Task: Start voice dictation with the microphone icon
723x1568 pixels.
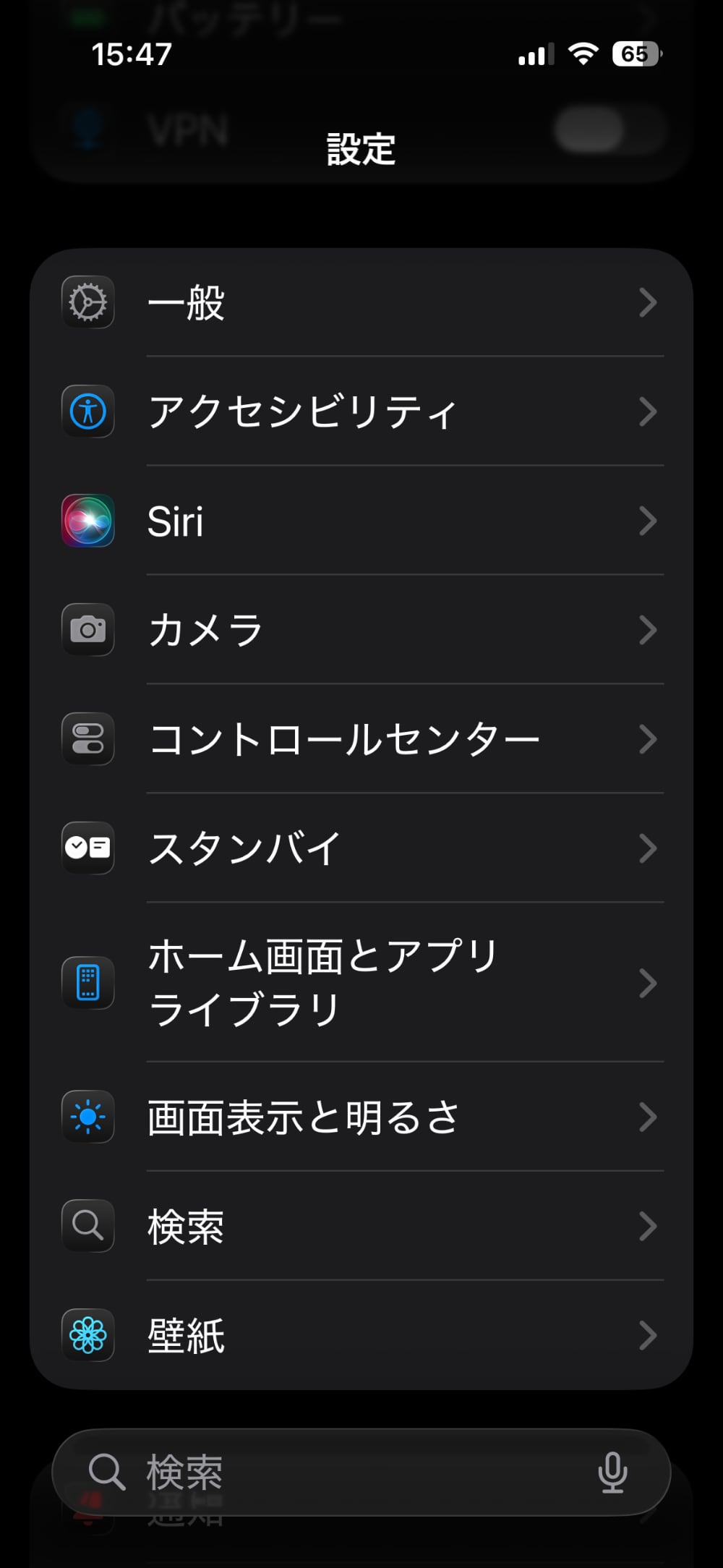Action: point(612,1473)
